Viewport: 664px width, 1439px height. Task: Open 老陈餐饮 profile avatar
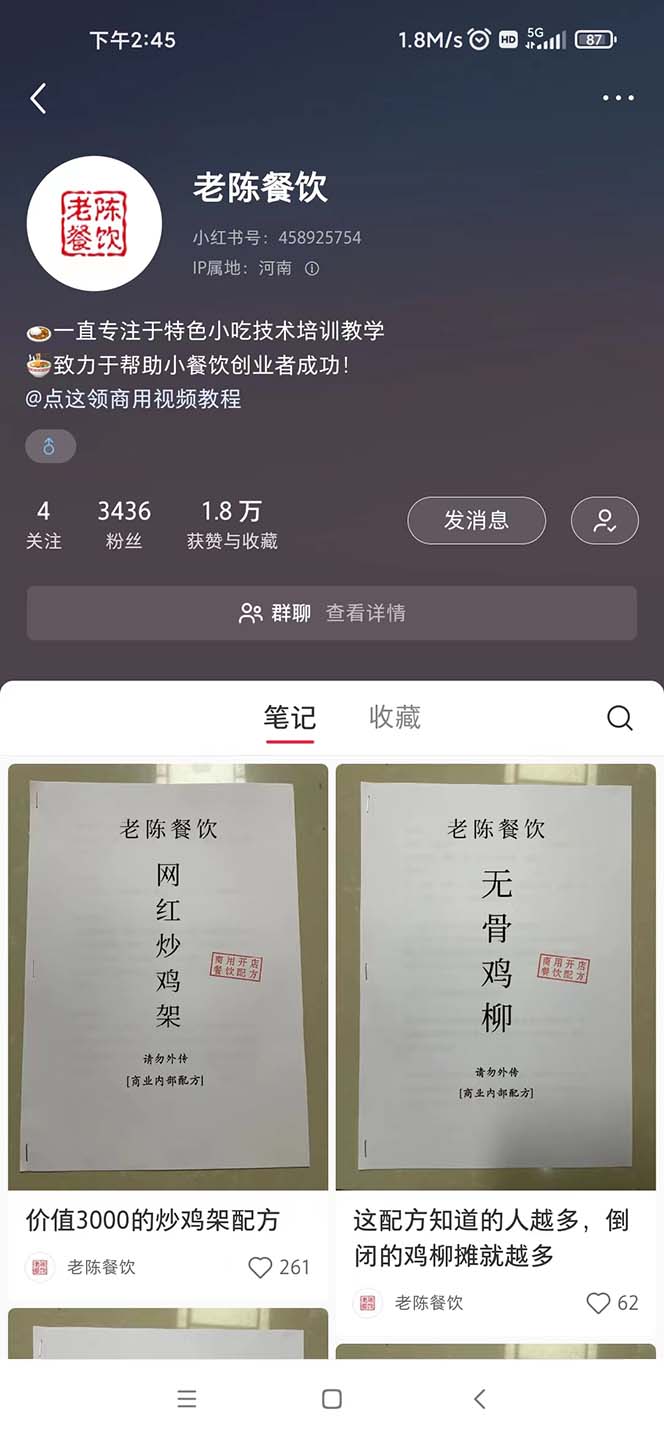94,223
